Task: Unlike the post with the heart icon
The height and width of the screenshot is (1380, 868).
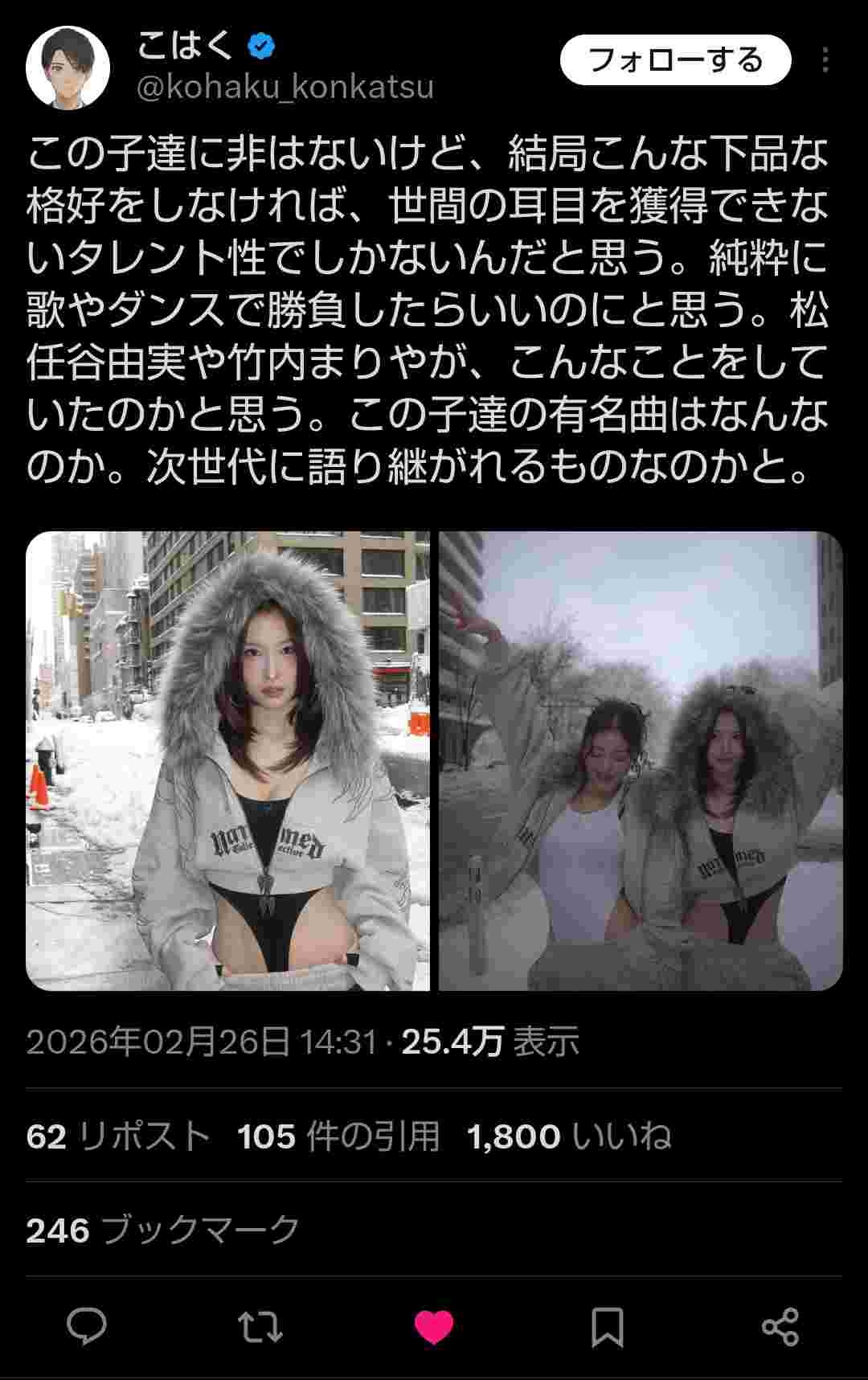Action: point(434,1326)
